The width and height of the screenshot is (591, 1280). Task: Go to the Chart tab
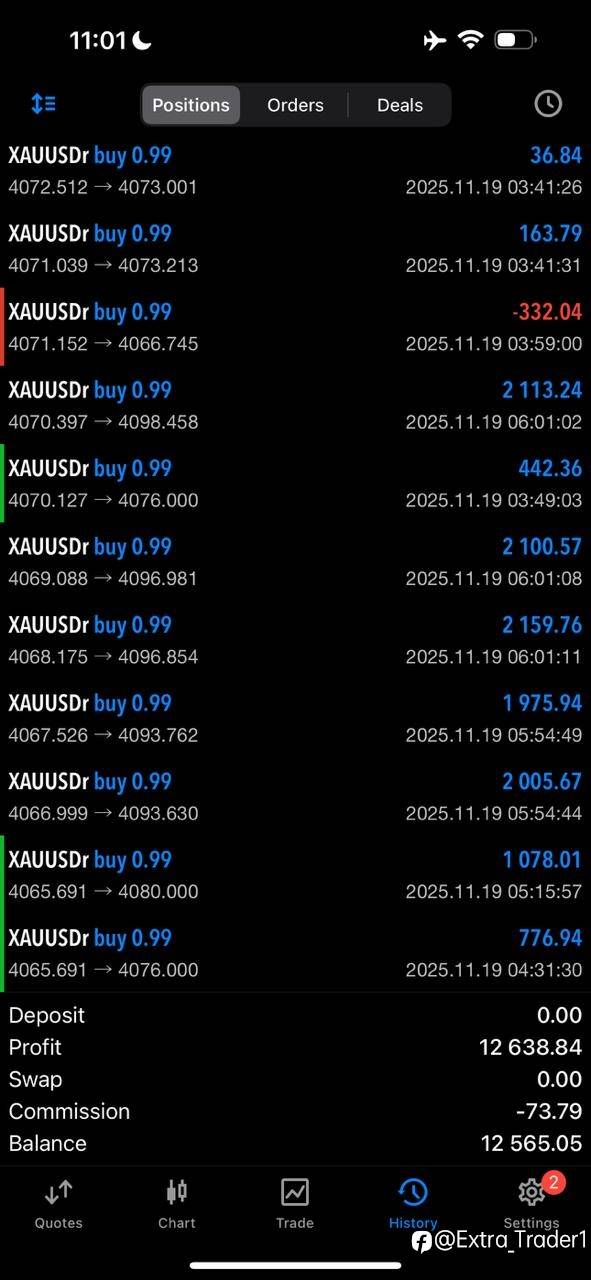coord(177,1203)
